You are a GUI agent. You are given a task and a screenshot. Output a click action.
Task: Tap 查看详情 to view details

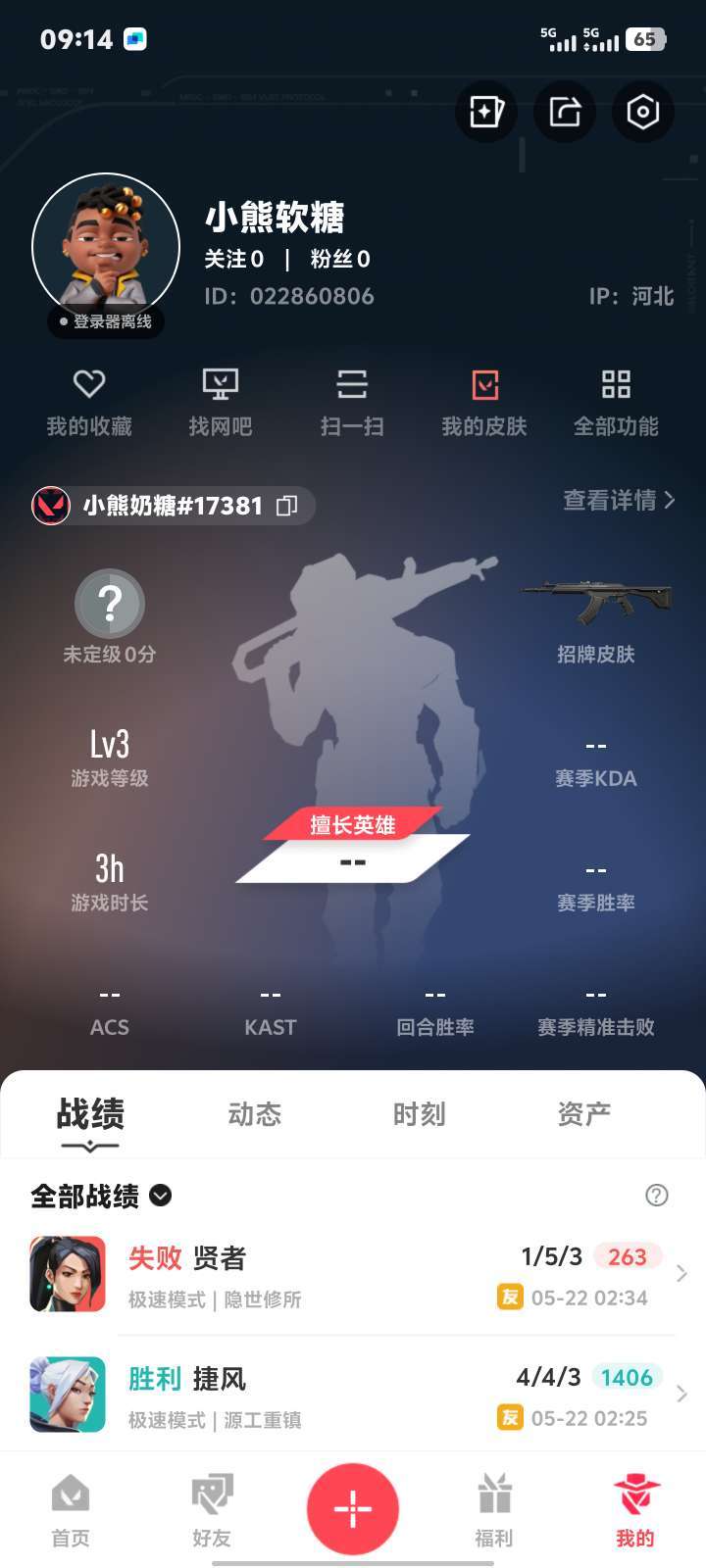pos(620,500)
